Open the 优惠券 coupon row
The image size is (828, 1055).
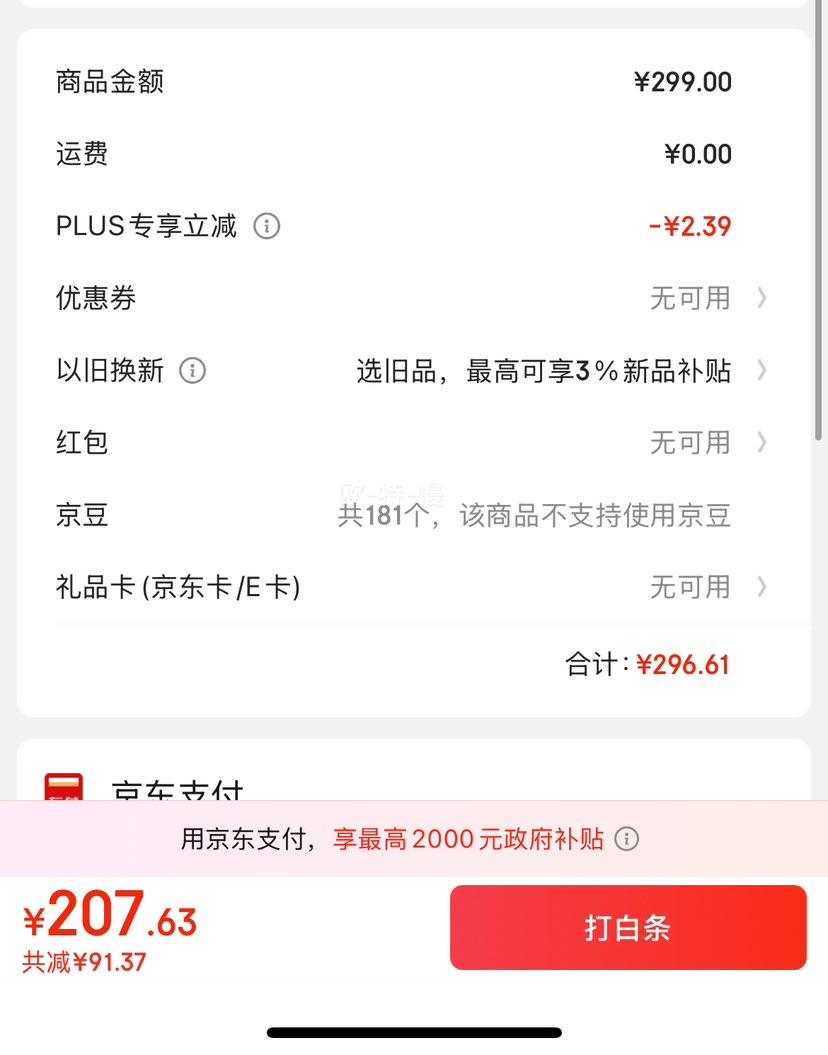tap(414, 298)
